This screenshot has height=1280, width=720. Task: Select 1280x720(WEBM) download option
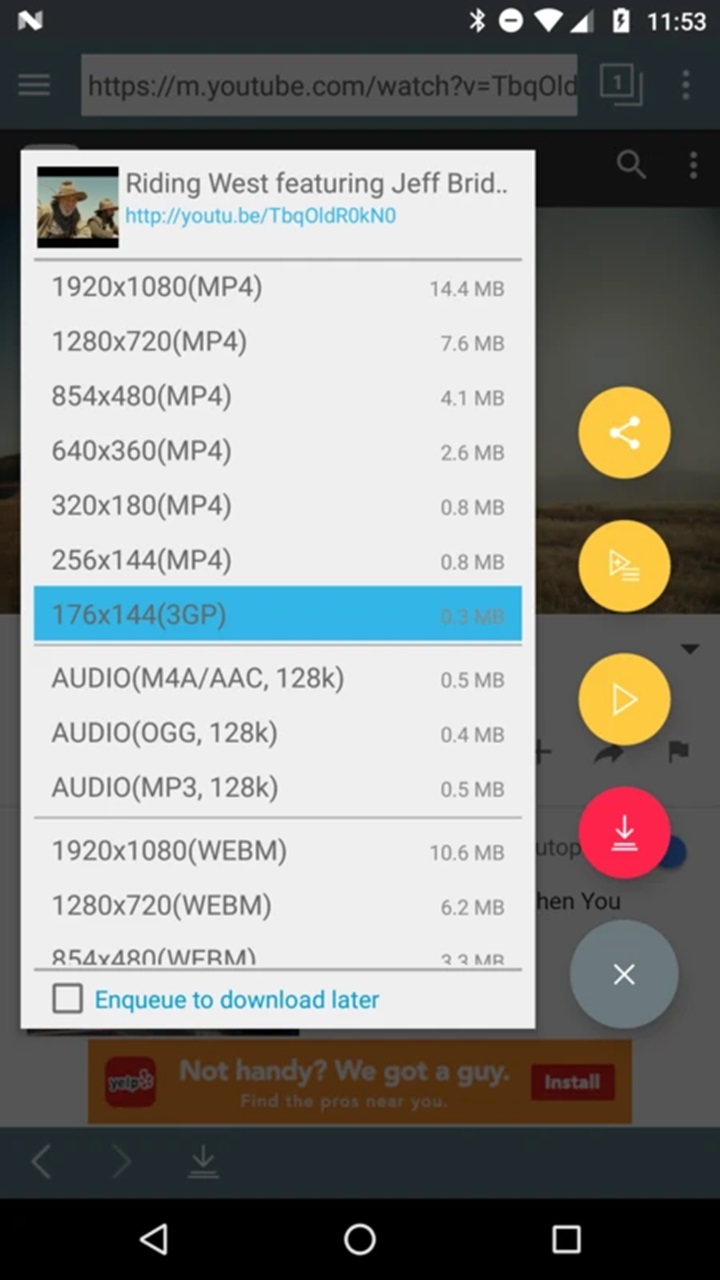[x=277, y=906]
